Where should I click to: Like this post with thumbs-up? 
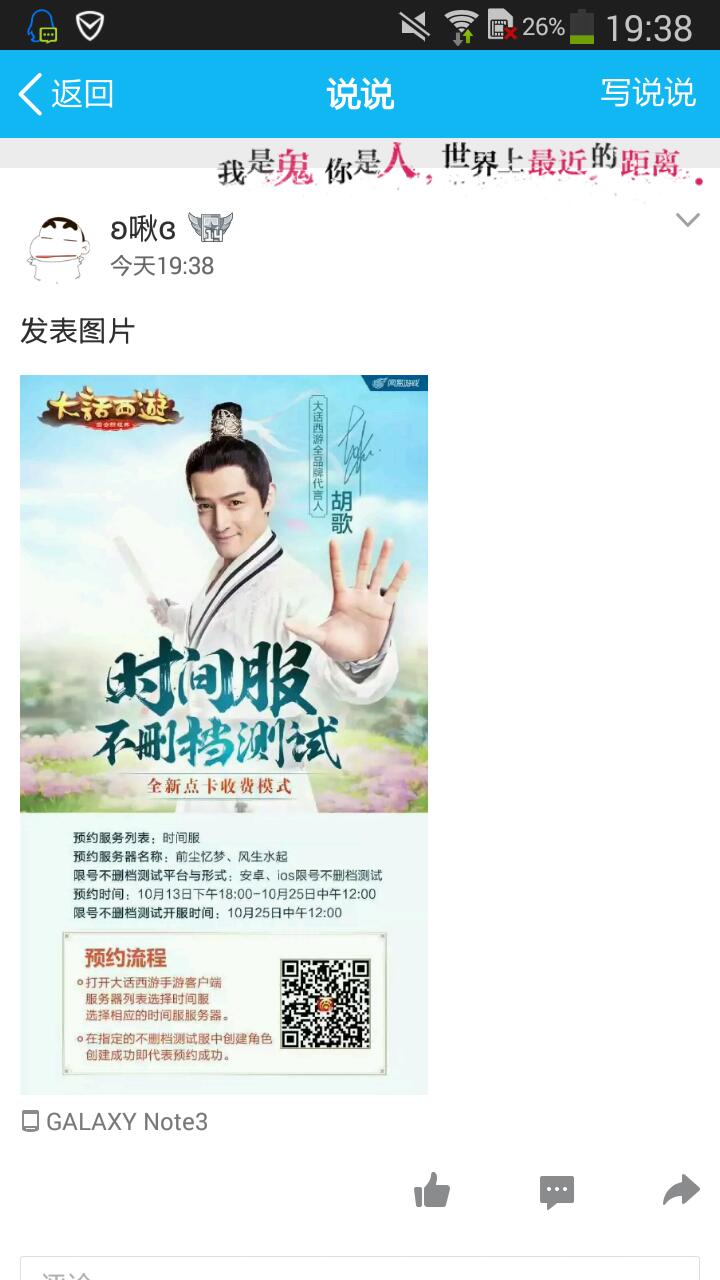432,1190
